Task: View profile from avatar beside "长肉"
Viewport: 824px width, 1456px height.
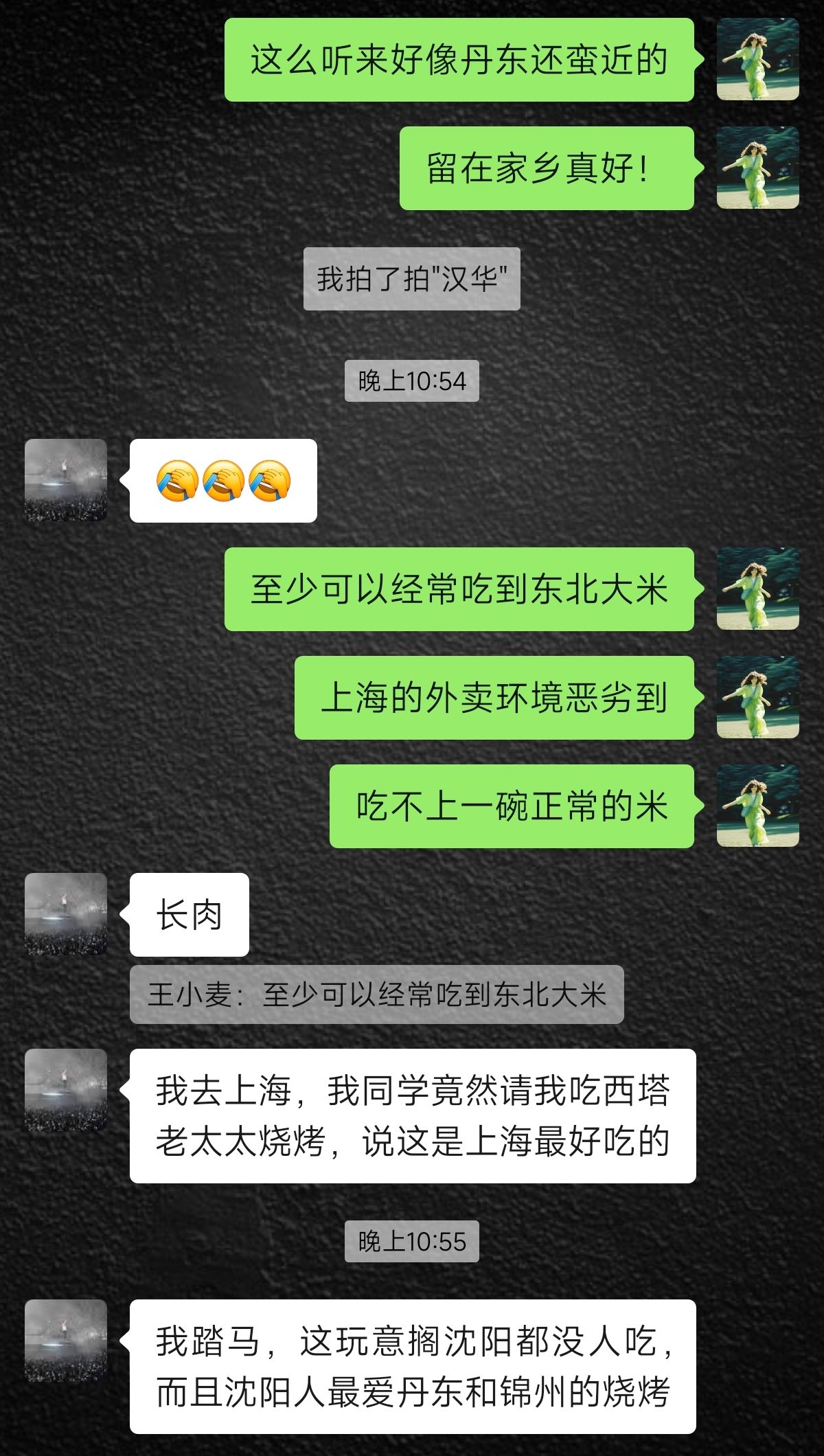Action: click(x=66, y=914)
